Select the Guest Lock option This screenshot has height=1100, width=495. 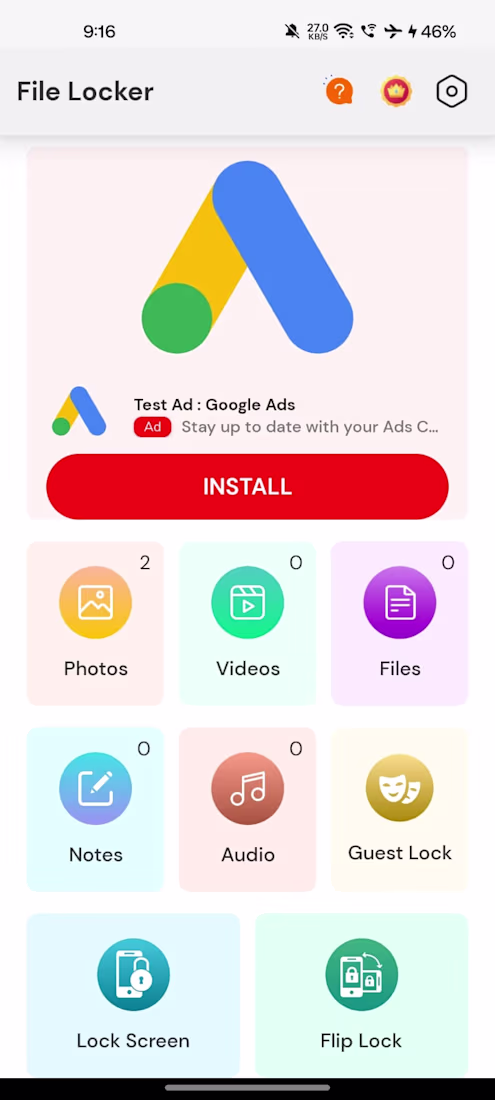pos(400,809)
